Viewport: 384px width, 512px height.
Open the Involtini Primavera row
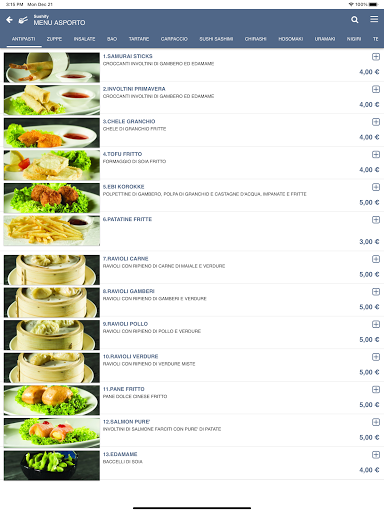click(192, 100)
